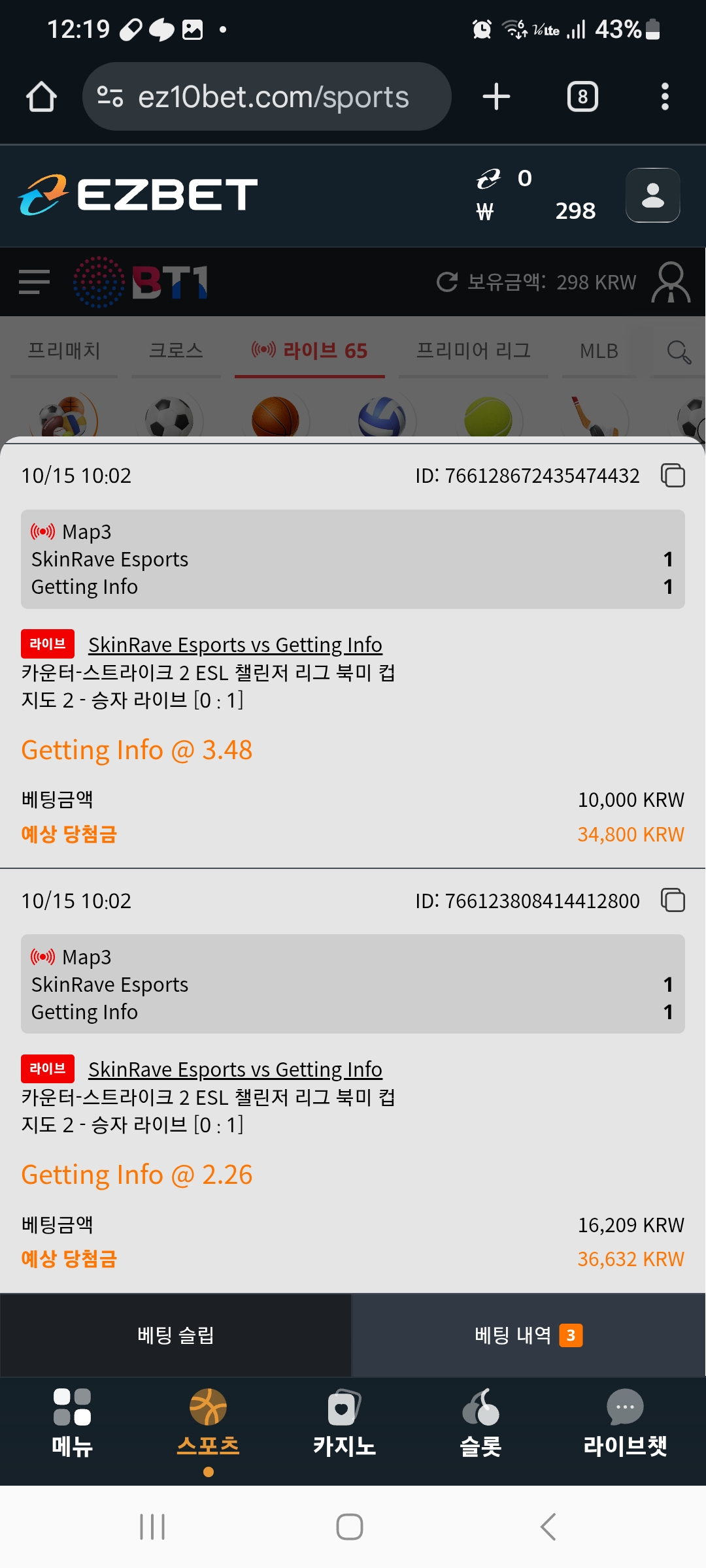Open match link in the 2.26 odds bet
The height and width of the screenshot is (1568, 706).
click(235, 1070)
